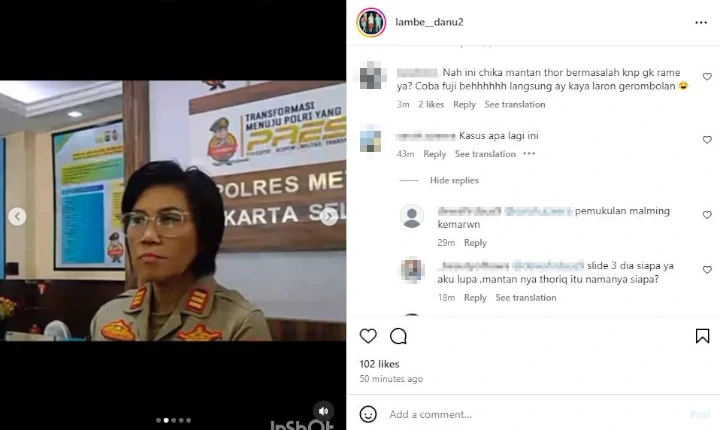The image size is (720, 430).
Task: Like this post with the heart icon
Action: (368, 336)
